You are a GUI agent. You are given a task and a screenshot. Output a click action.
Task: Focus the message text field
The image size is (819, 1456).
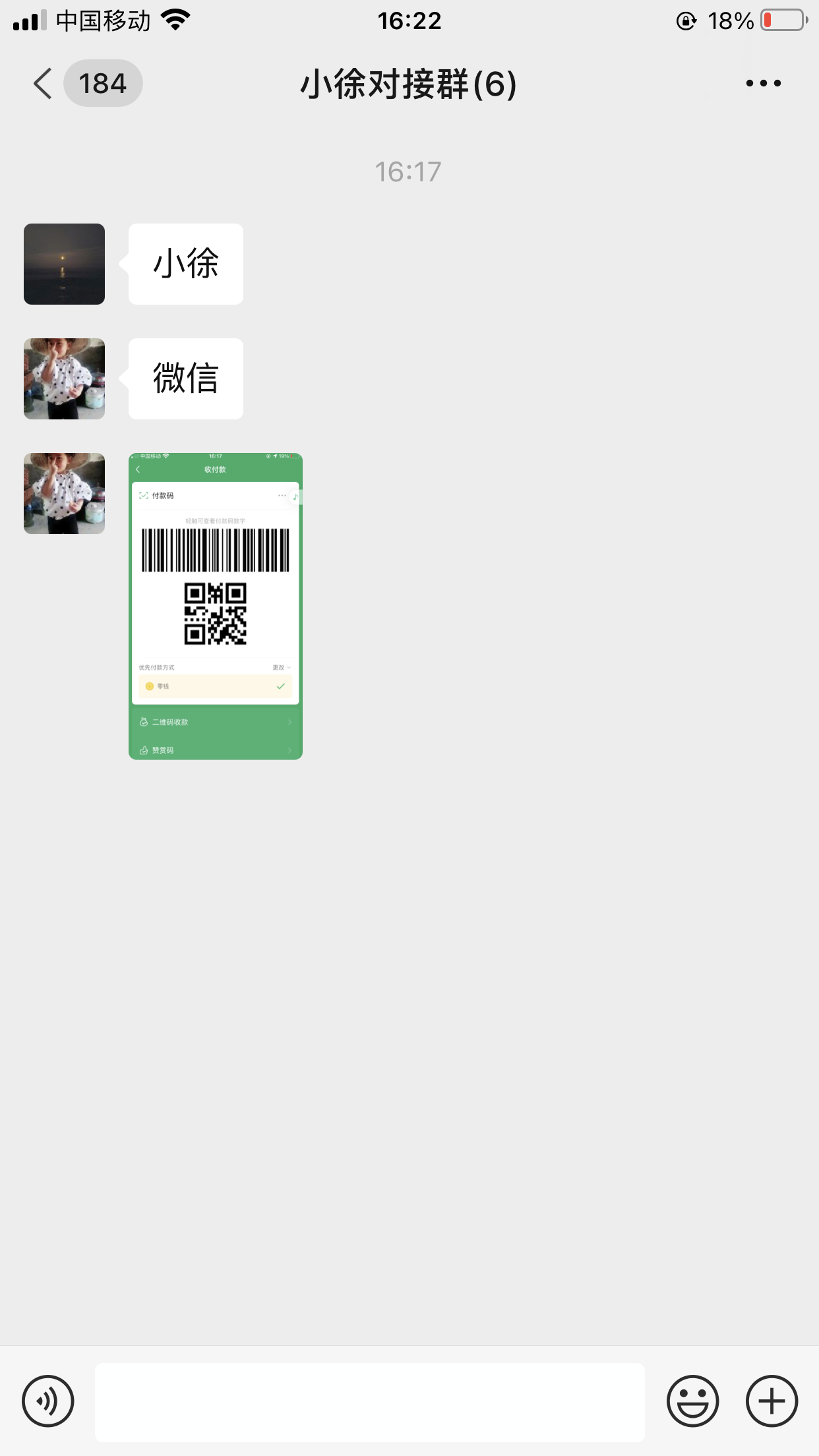(x=369, y=1402)
